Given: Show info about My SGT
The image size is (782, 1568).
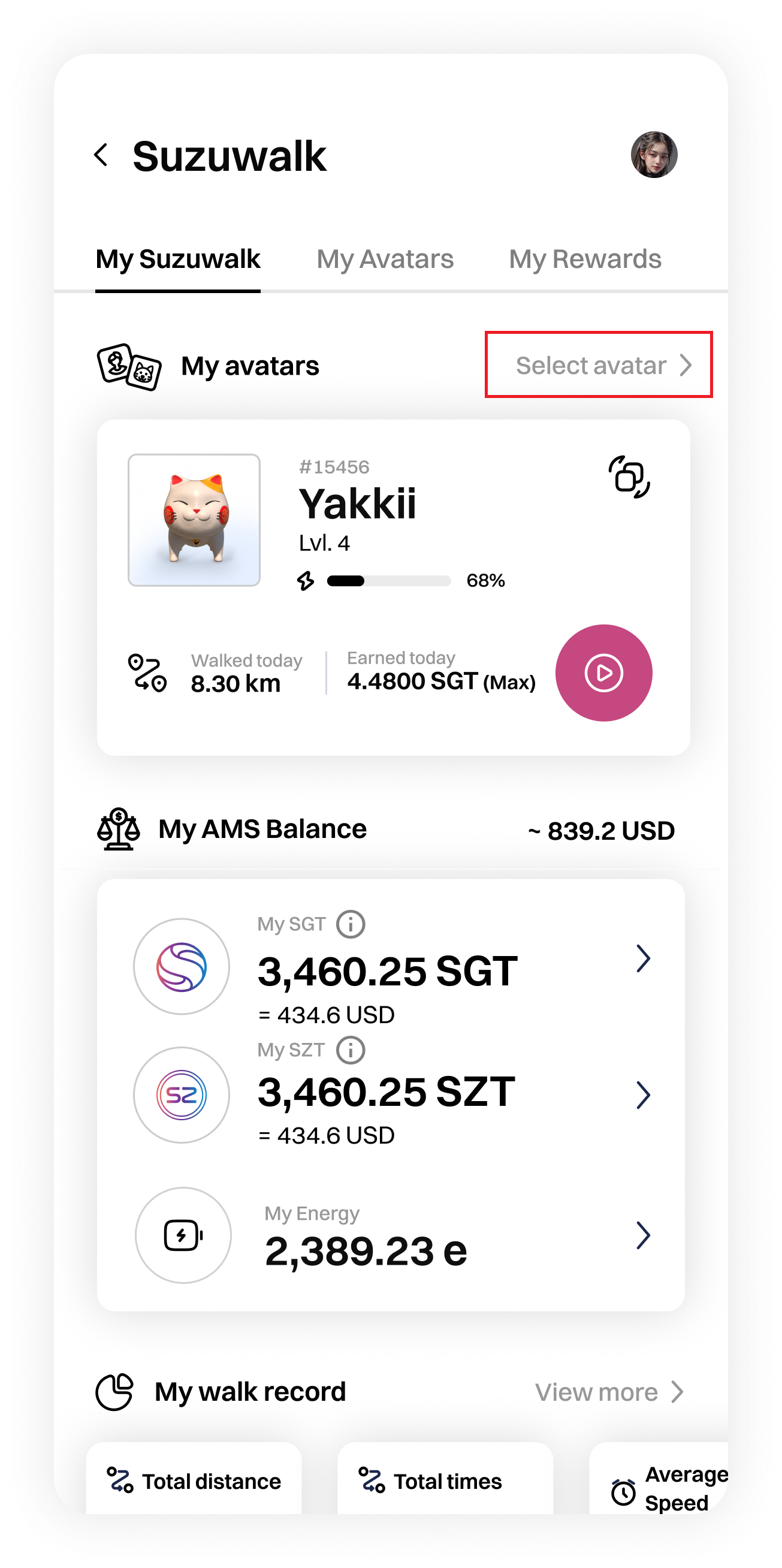Looking at the screenshot, I should 351,924.
